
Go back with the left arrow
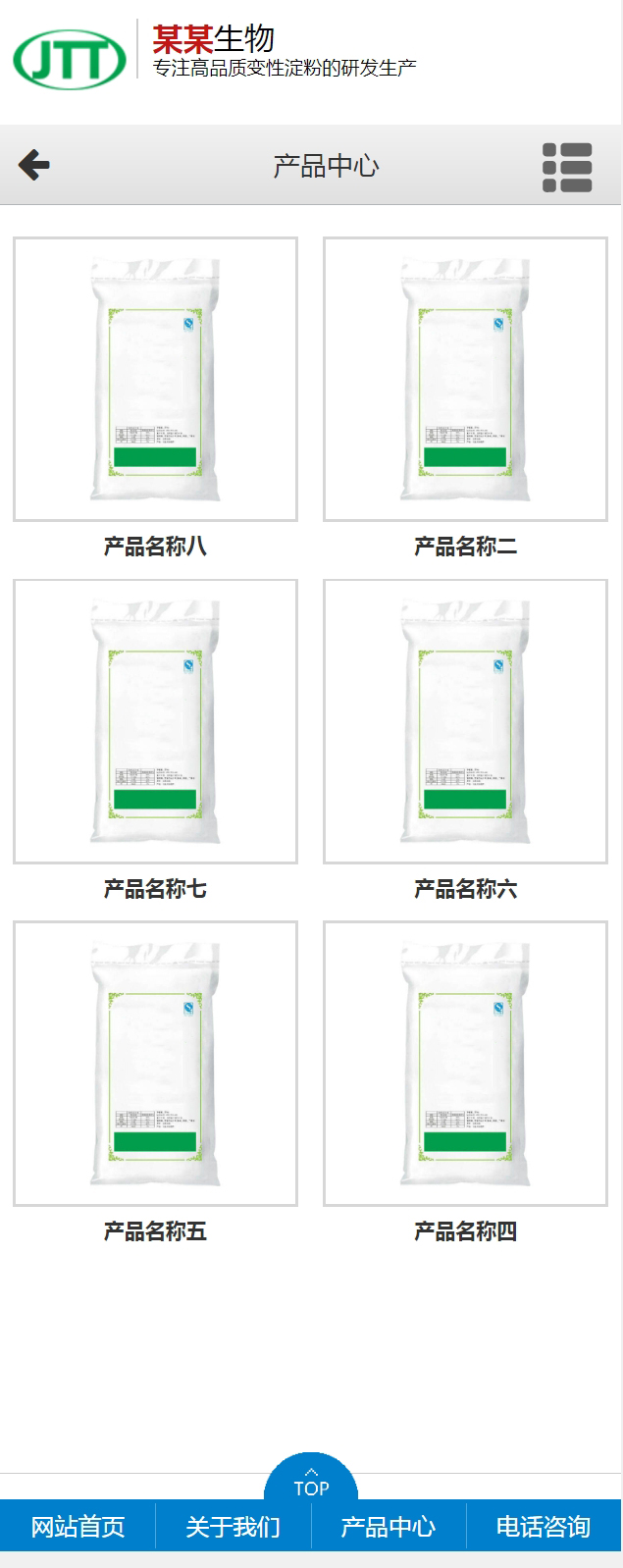click(34, 165)
